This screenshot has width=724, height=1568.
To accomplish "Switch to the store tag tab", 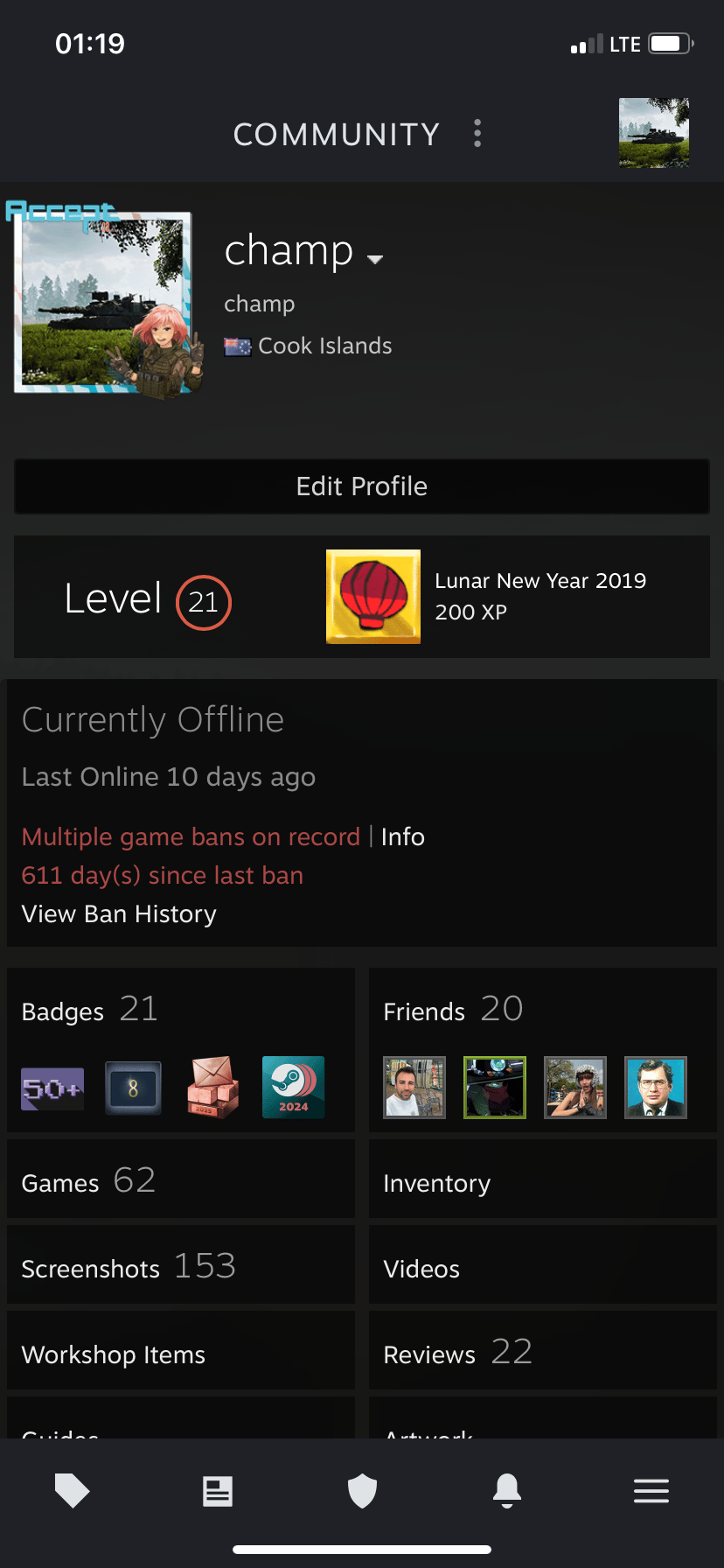I will [72, 1491].
